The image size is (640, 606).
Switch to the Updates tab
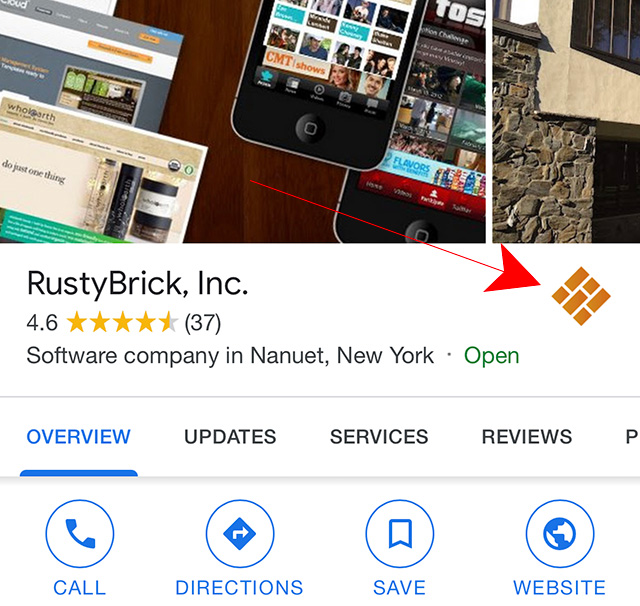230,437
